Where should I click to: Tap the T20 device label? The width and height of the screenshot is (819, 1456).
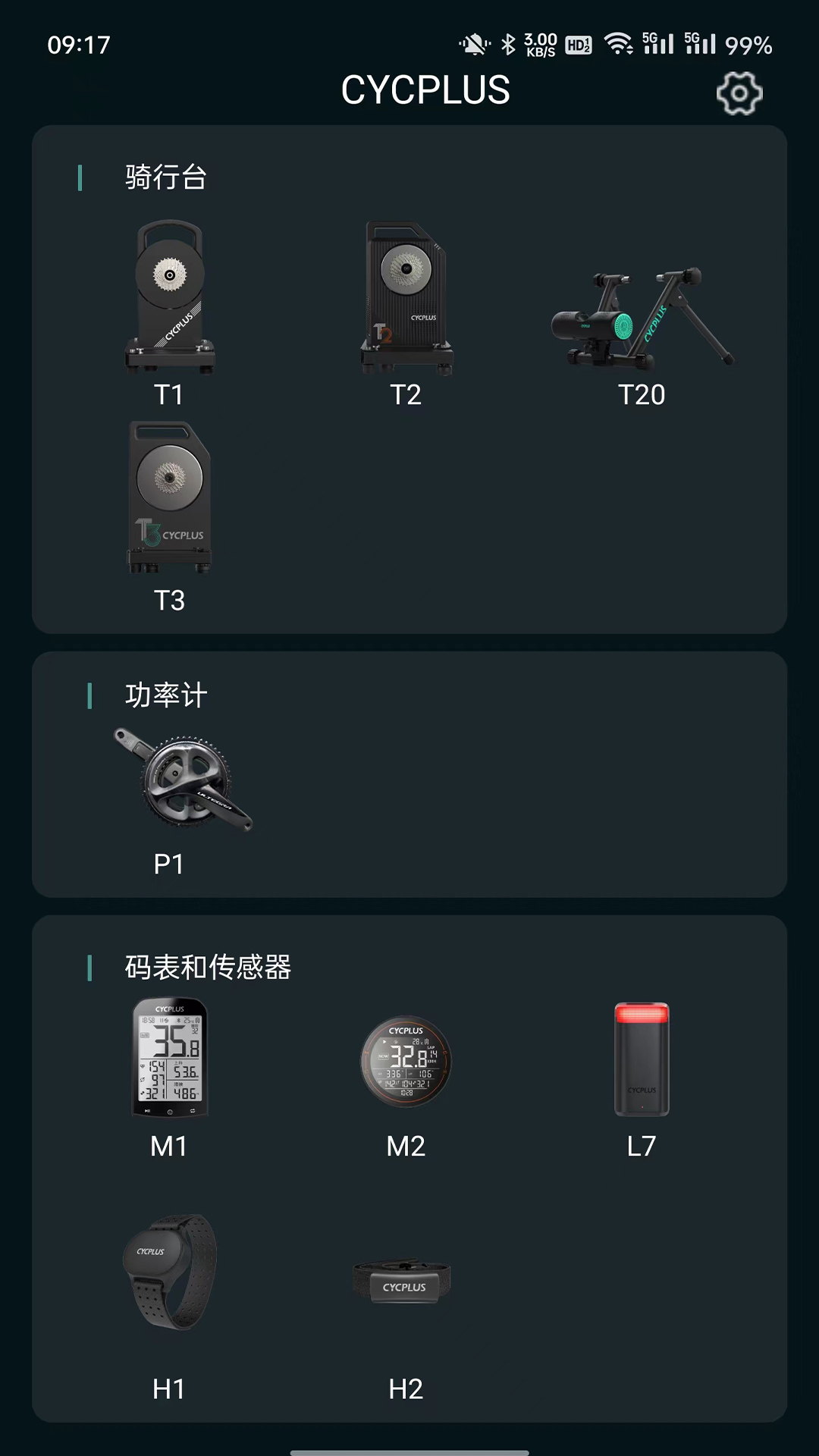pos(642,395)
